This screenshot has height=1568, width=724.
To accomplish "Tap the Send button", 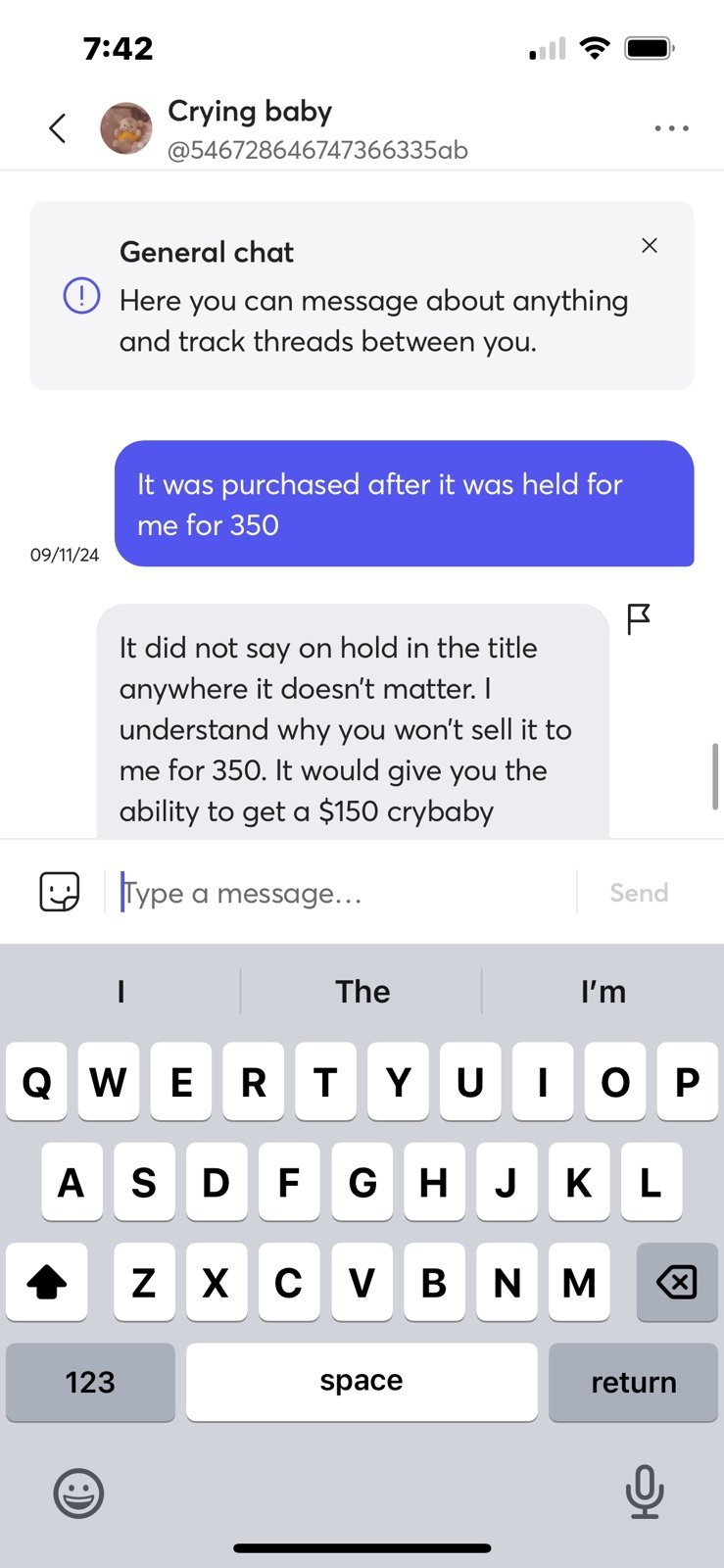I will [639, 893].
